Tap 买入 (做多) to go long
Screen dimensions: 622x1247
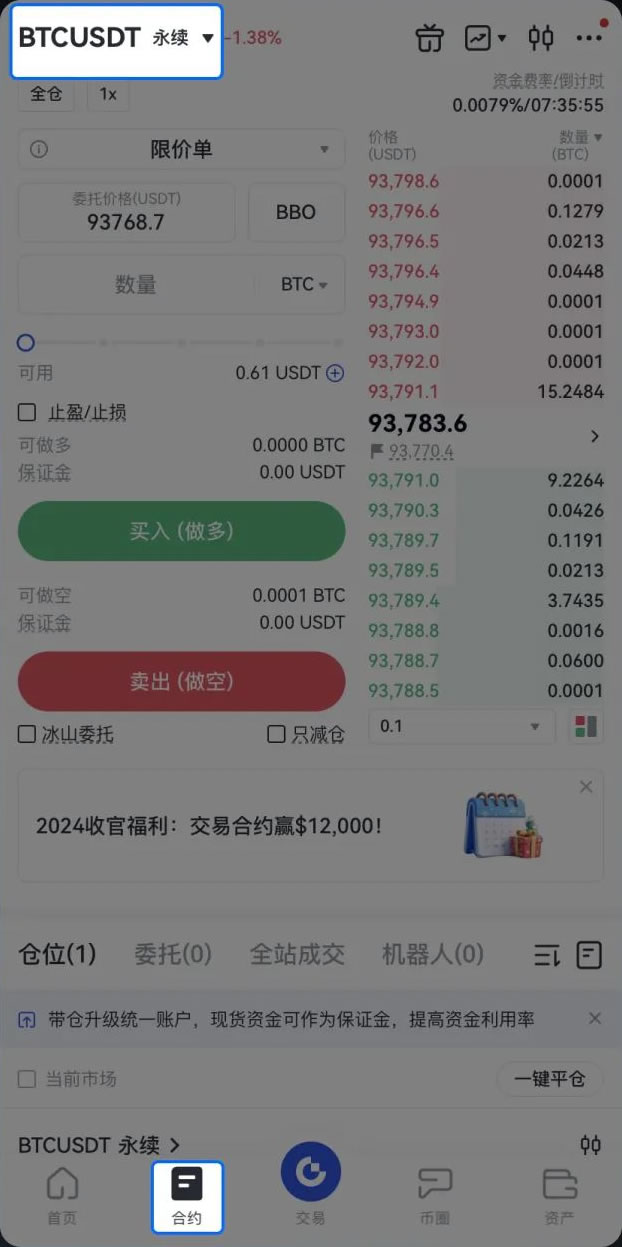pyautogui.click(x=181, y=531)
